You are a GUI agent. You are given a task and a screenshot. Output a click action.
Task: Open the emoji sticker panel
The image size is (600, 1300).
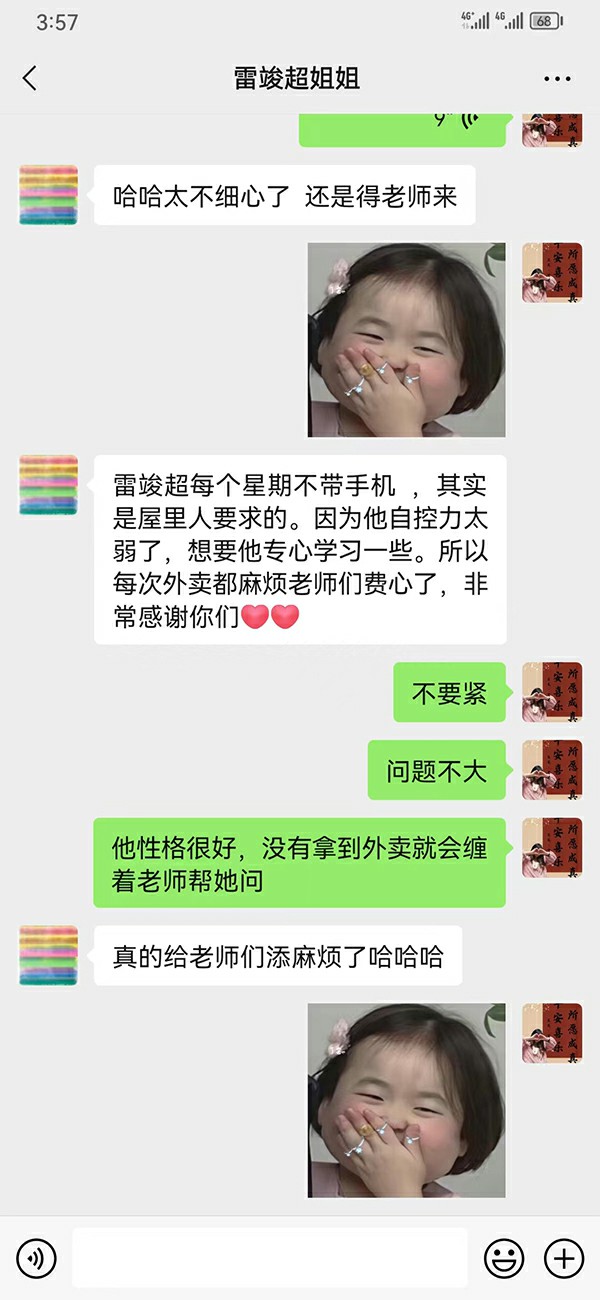tap(504, 1257)
